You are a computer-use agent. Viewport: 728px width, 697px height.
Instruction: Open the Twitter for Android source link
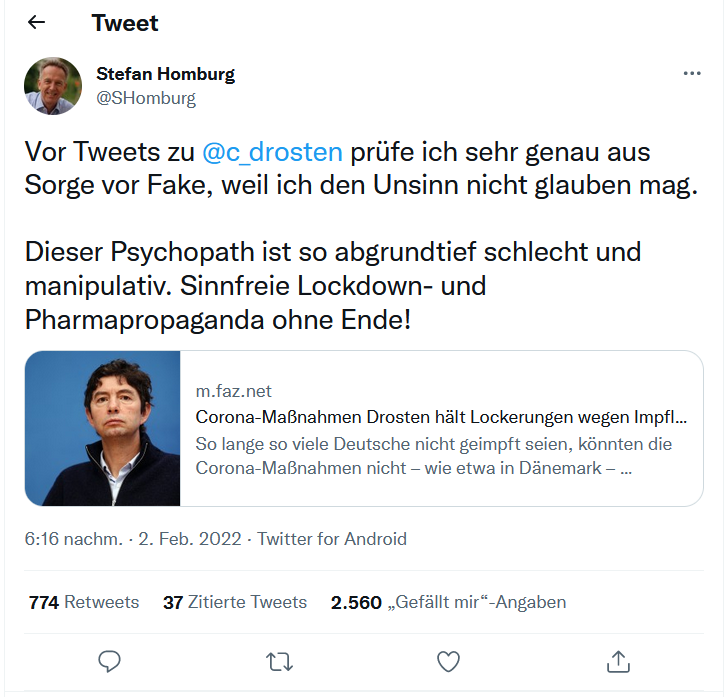pos(332,538)
